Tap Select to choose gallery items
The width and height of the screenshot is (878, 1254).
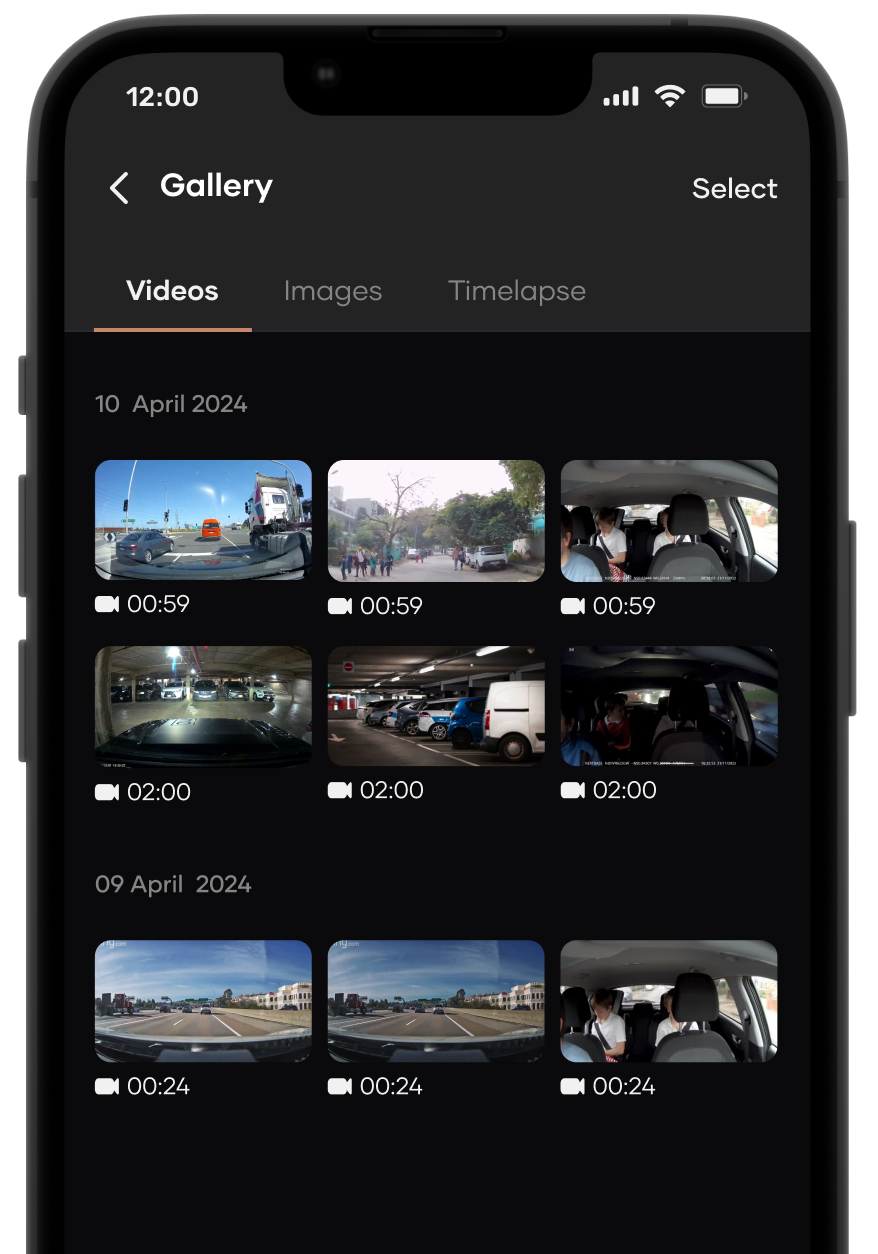click(x=734, y=188)
